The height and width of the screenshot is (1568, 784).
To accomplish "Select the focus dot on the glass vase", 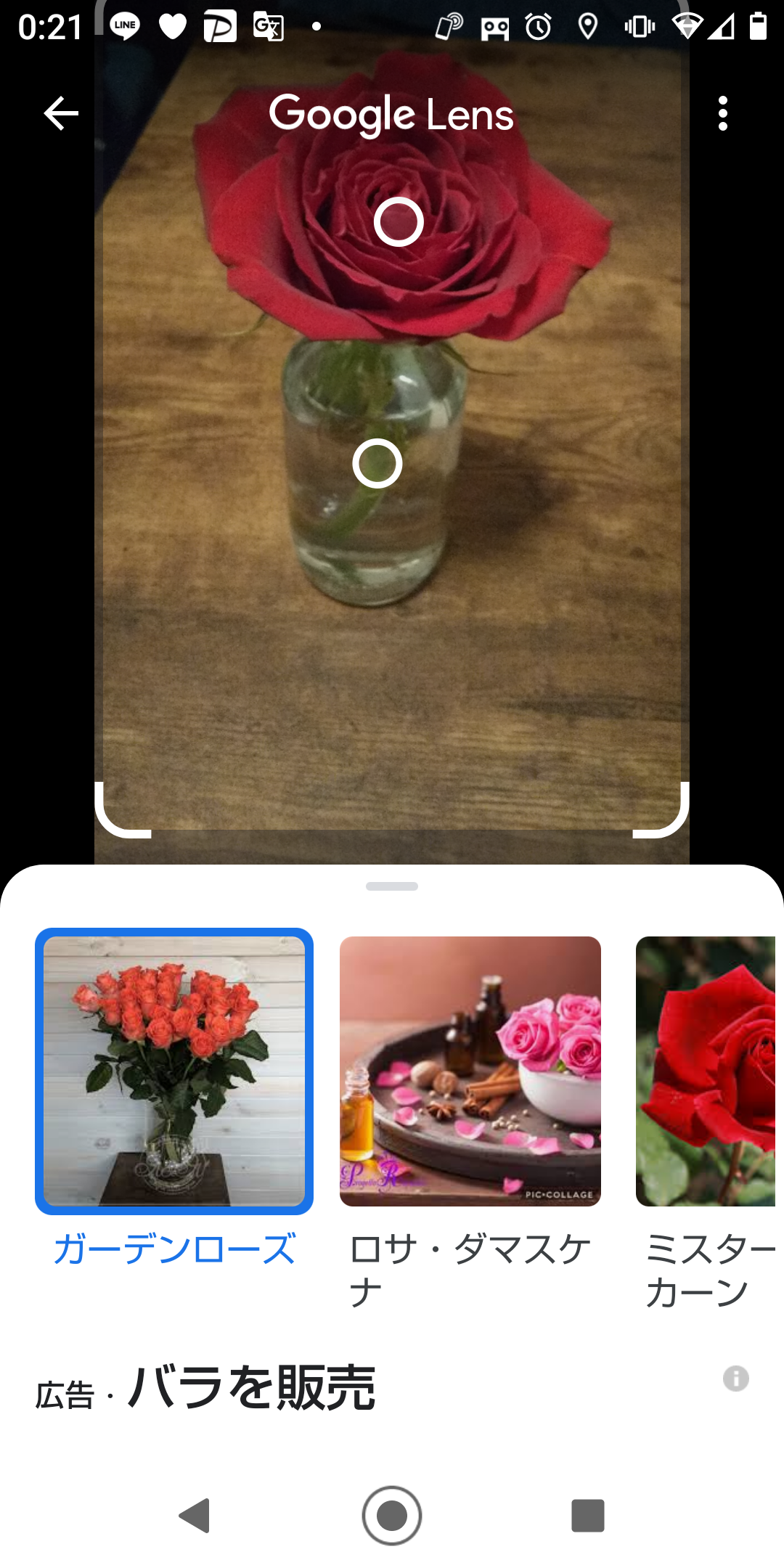I will (377, 463).
